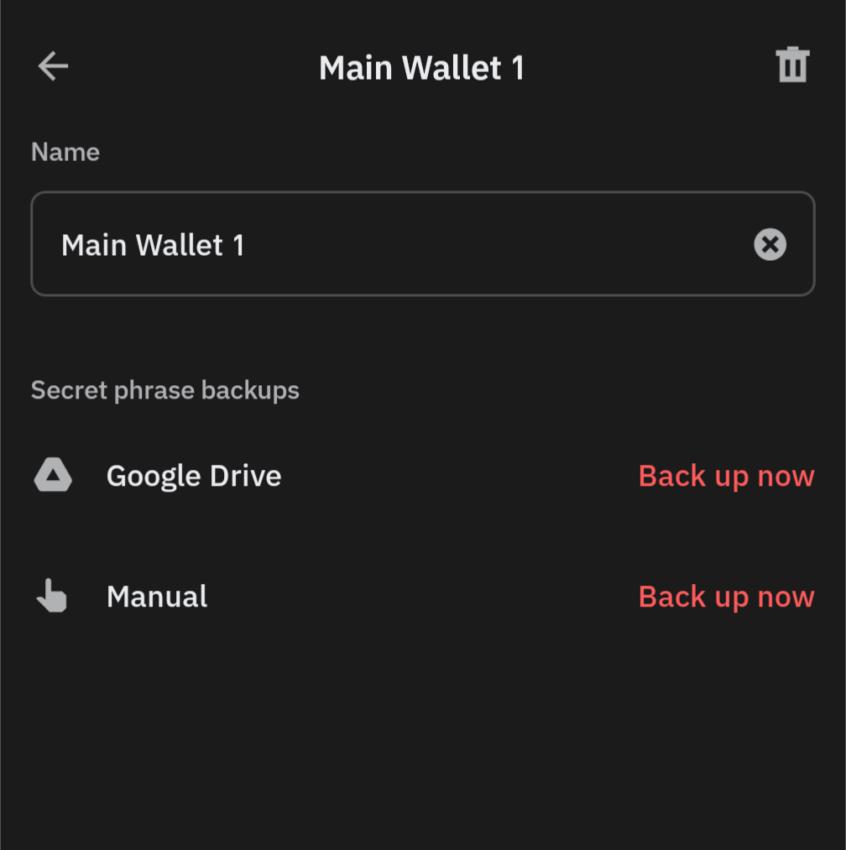The width and height of the screenshot is (846, 850).
Task: Open the Google Drive backup row
Action: pyautogui.click(x=300, y=476)
